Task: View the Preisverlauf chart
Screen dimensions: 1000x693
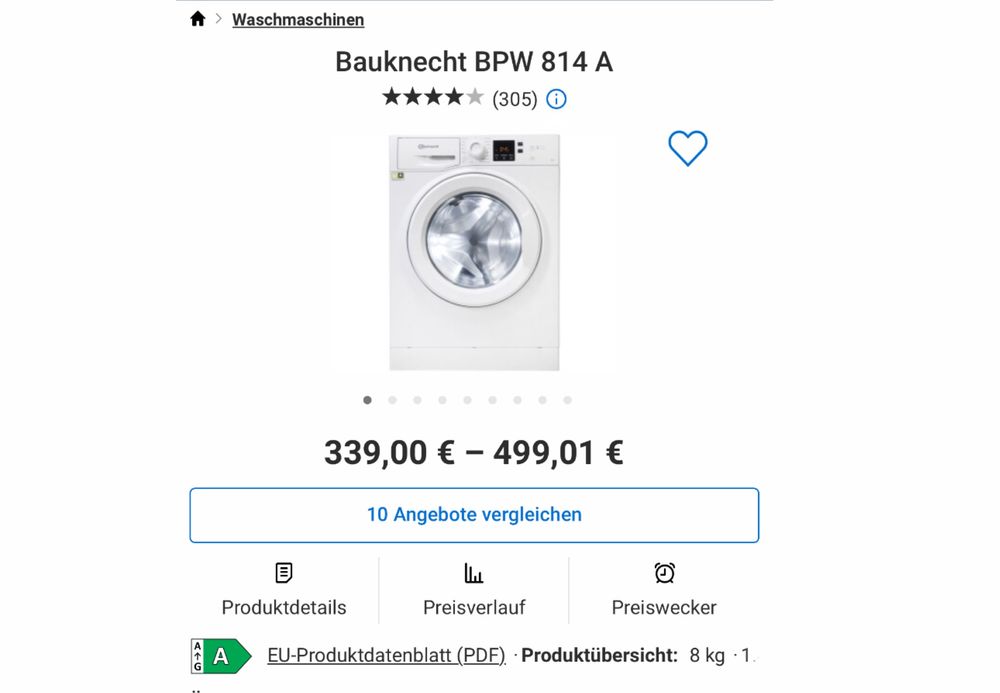Action: (x=474, y=590)
